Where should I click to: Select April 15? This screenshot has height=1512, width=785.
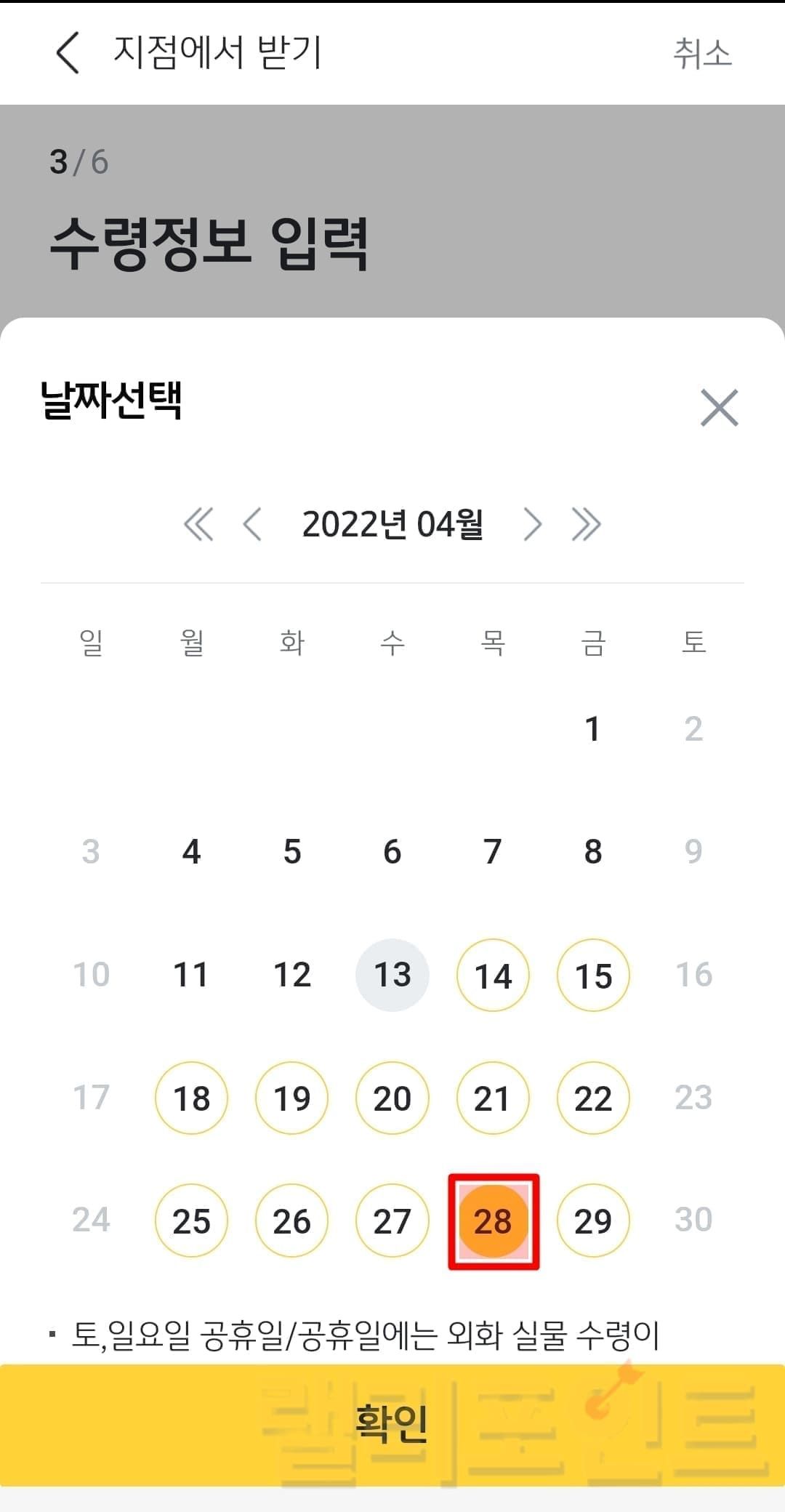point(593,975)
